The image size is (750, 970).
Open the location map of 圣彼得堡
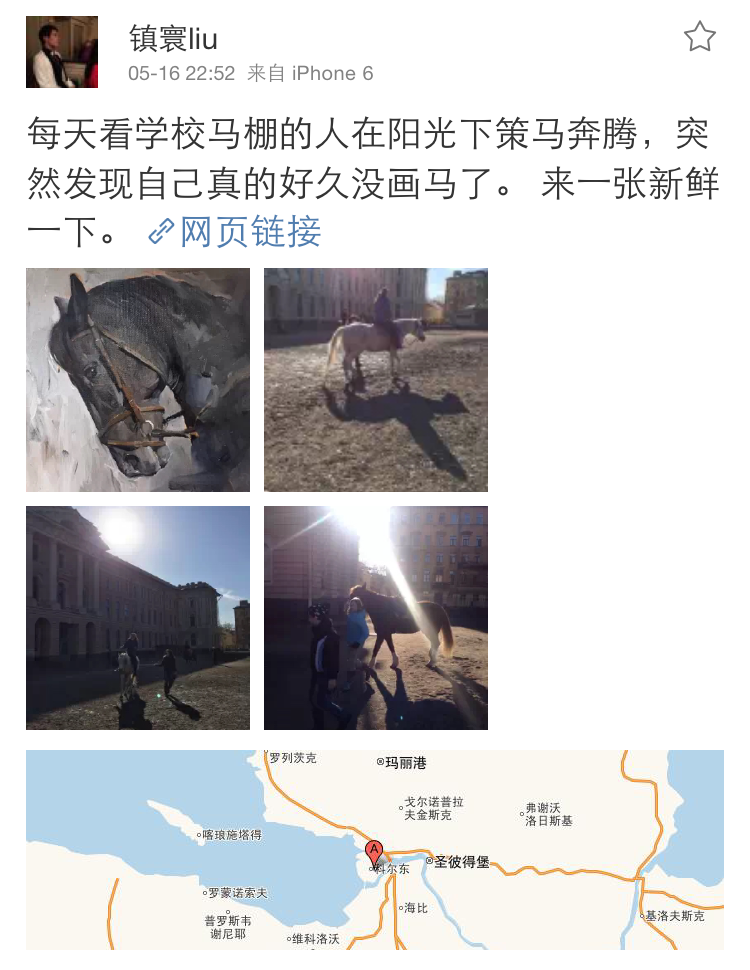(x=375, y=850)
